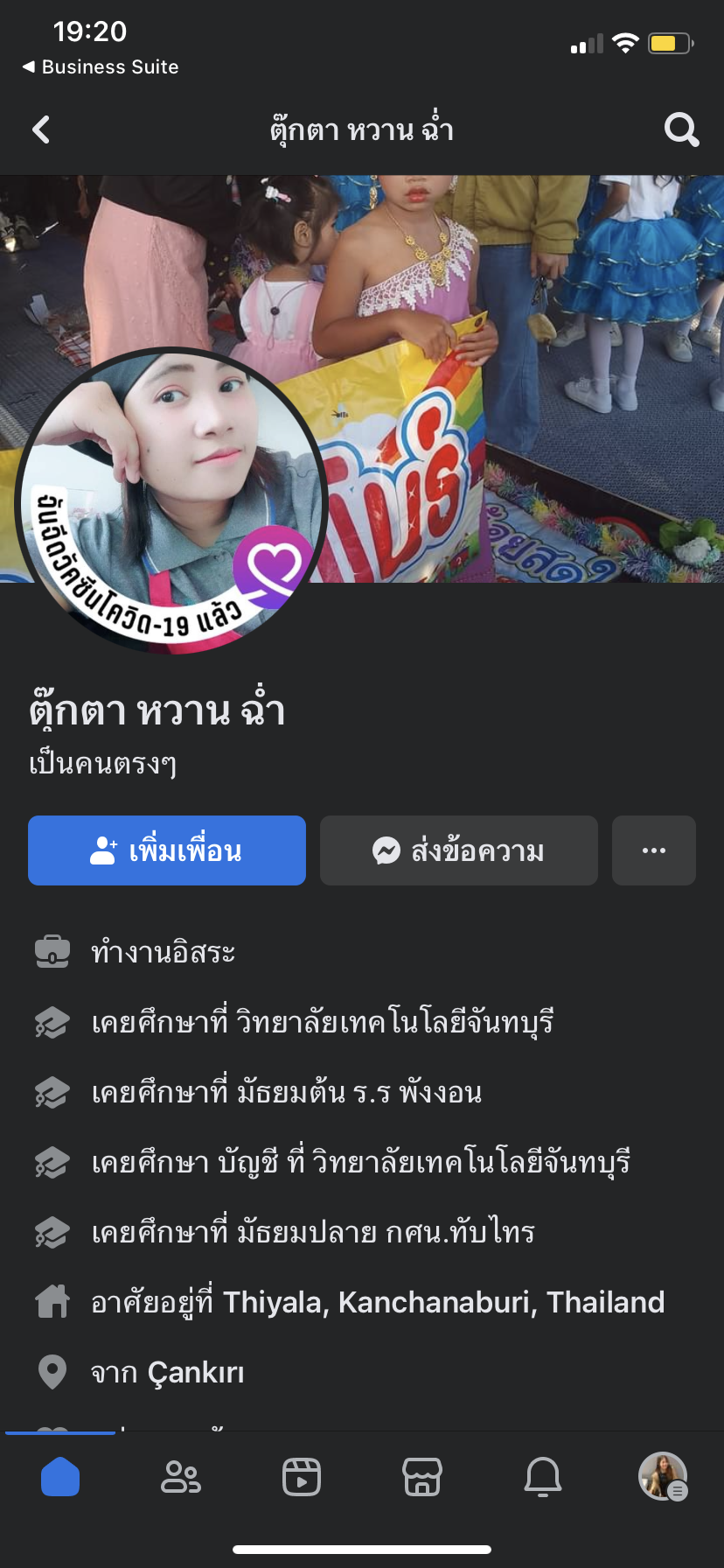Switch to the Friends tab
This screenshot has height=1568, width=724.
(181, 1478)
